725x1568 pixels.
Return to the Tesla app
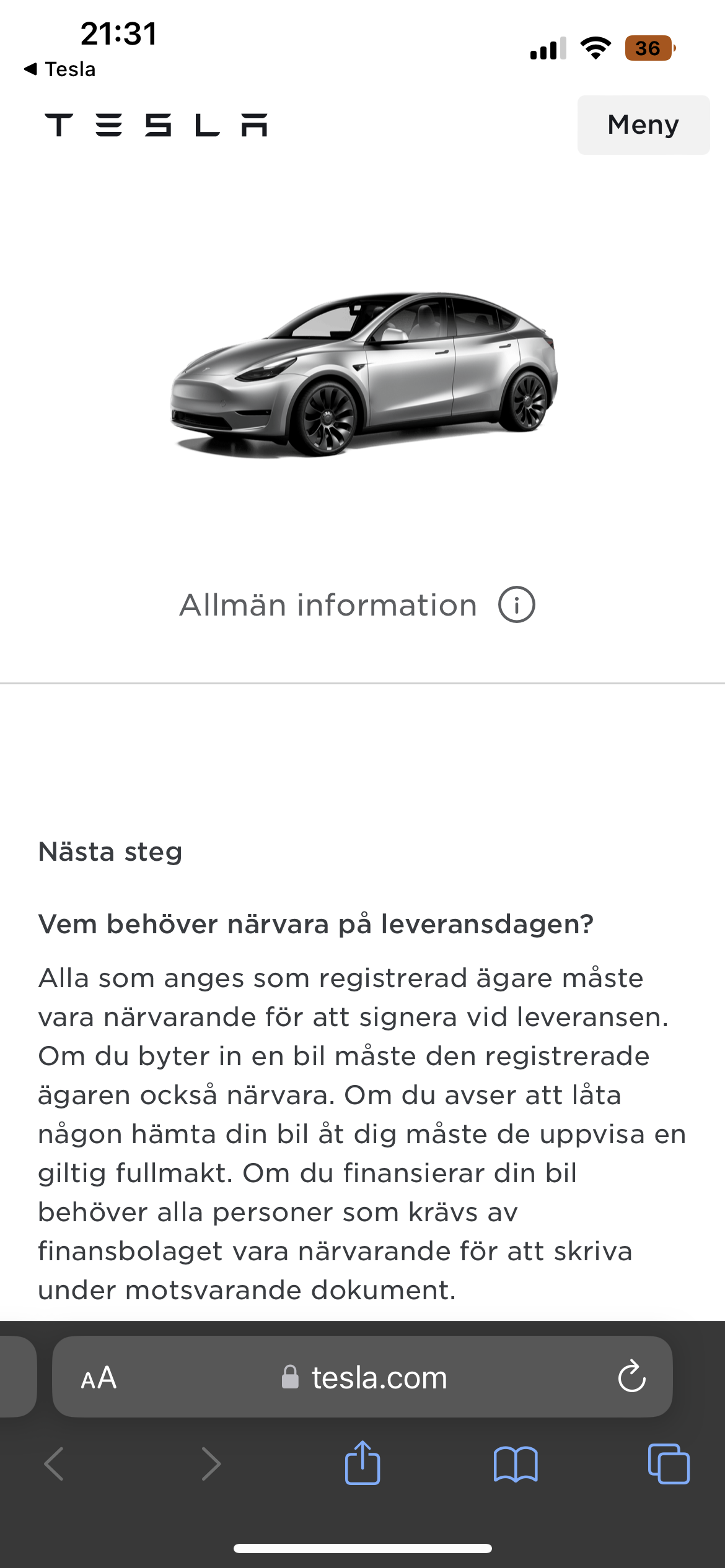(x=60, y=69)
